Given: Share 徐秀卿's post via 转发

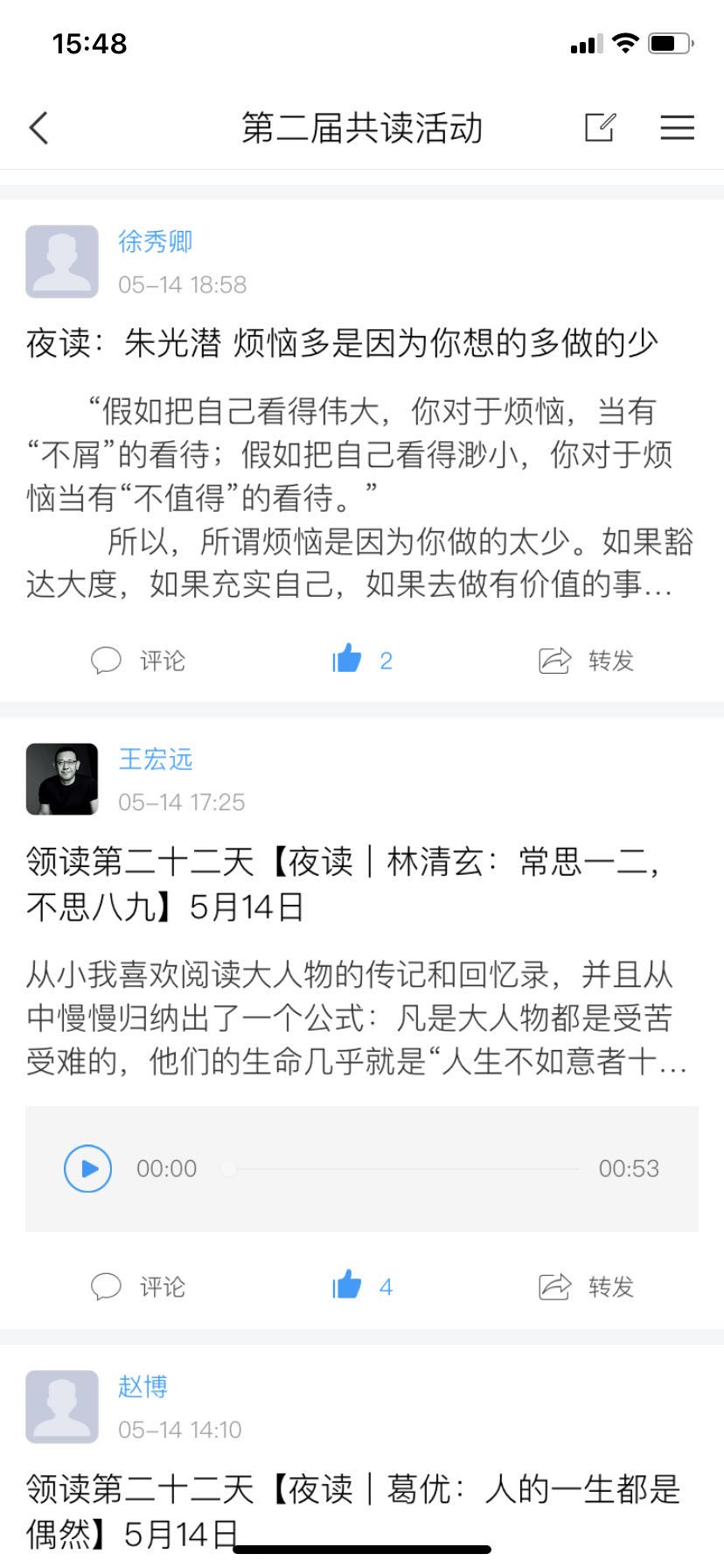Looking at the screenshot, I should (x=586, y=660).
